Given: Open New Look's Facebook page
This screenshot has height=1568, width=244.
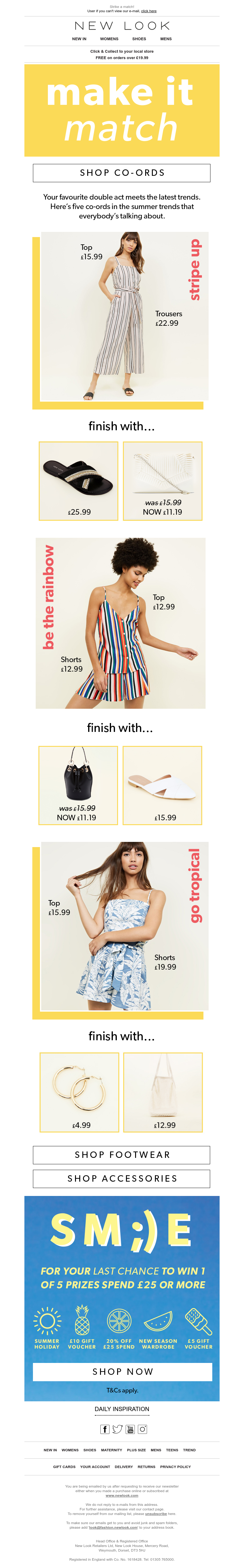Looking at the screenshot, I should (105, 1429).
